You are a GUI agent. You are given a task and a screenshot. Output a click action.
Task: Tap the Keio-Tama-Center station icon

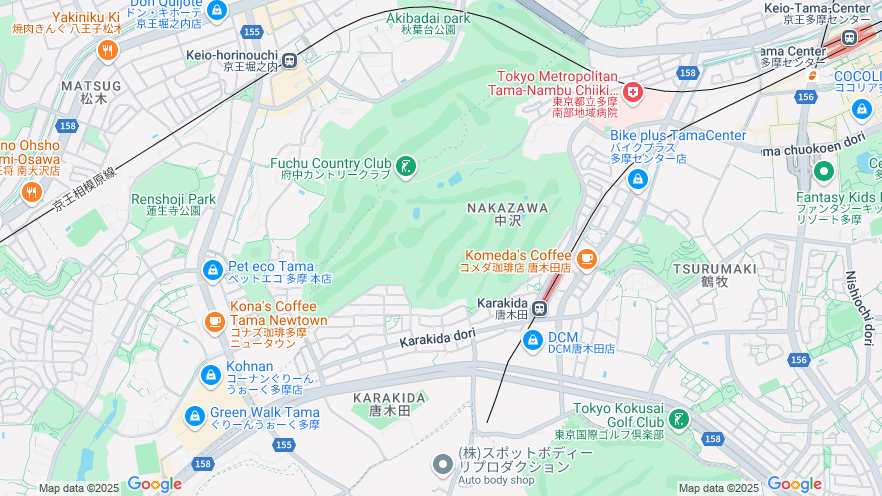tap(849, 39)
